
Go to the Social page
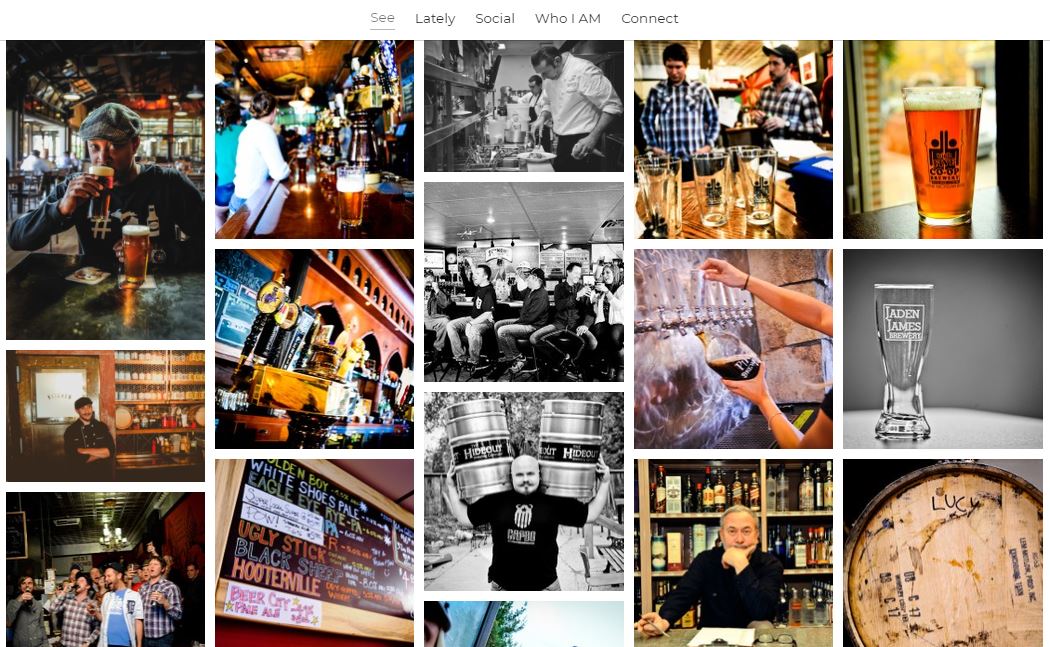click(x=495, y=18)
